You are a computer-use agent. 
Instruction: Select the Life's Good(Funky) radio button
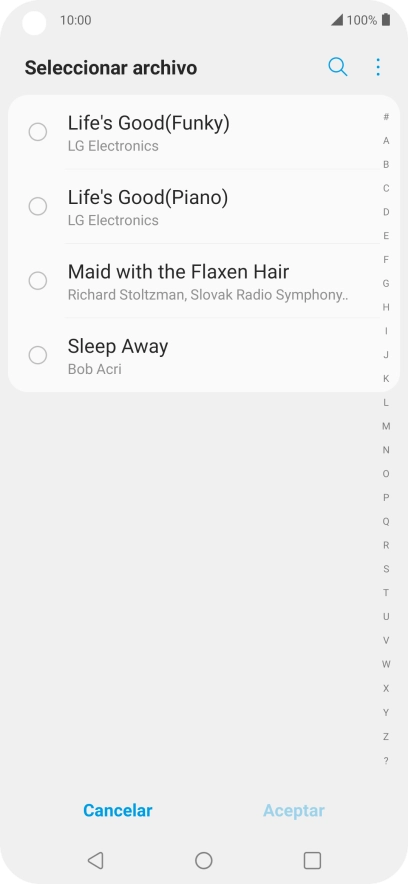pos(38,132)
